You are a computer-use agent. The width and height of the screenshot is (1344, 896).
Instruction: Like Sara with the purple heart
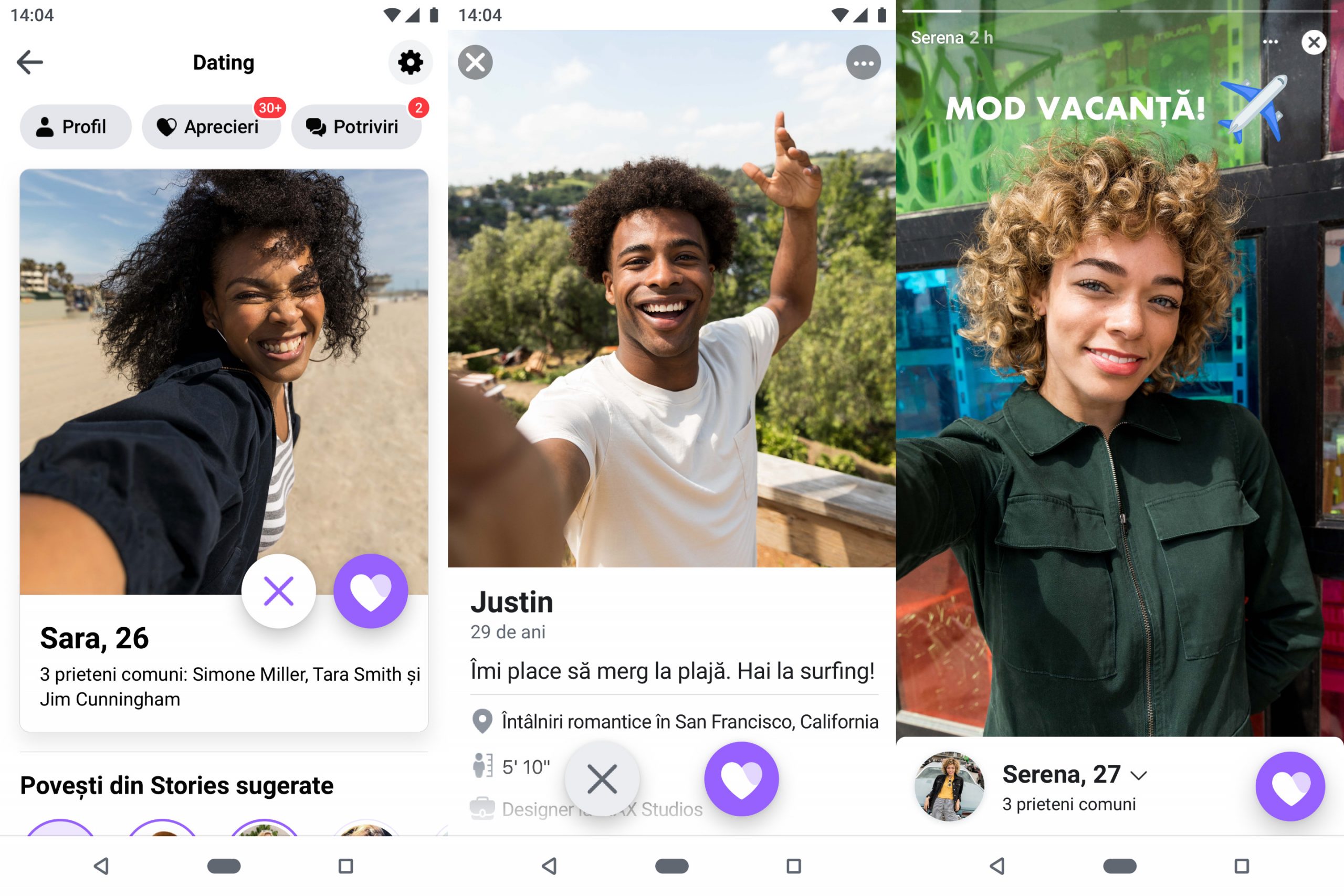(x=370, y=591)
